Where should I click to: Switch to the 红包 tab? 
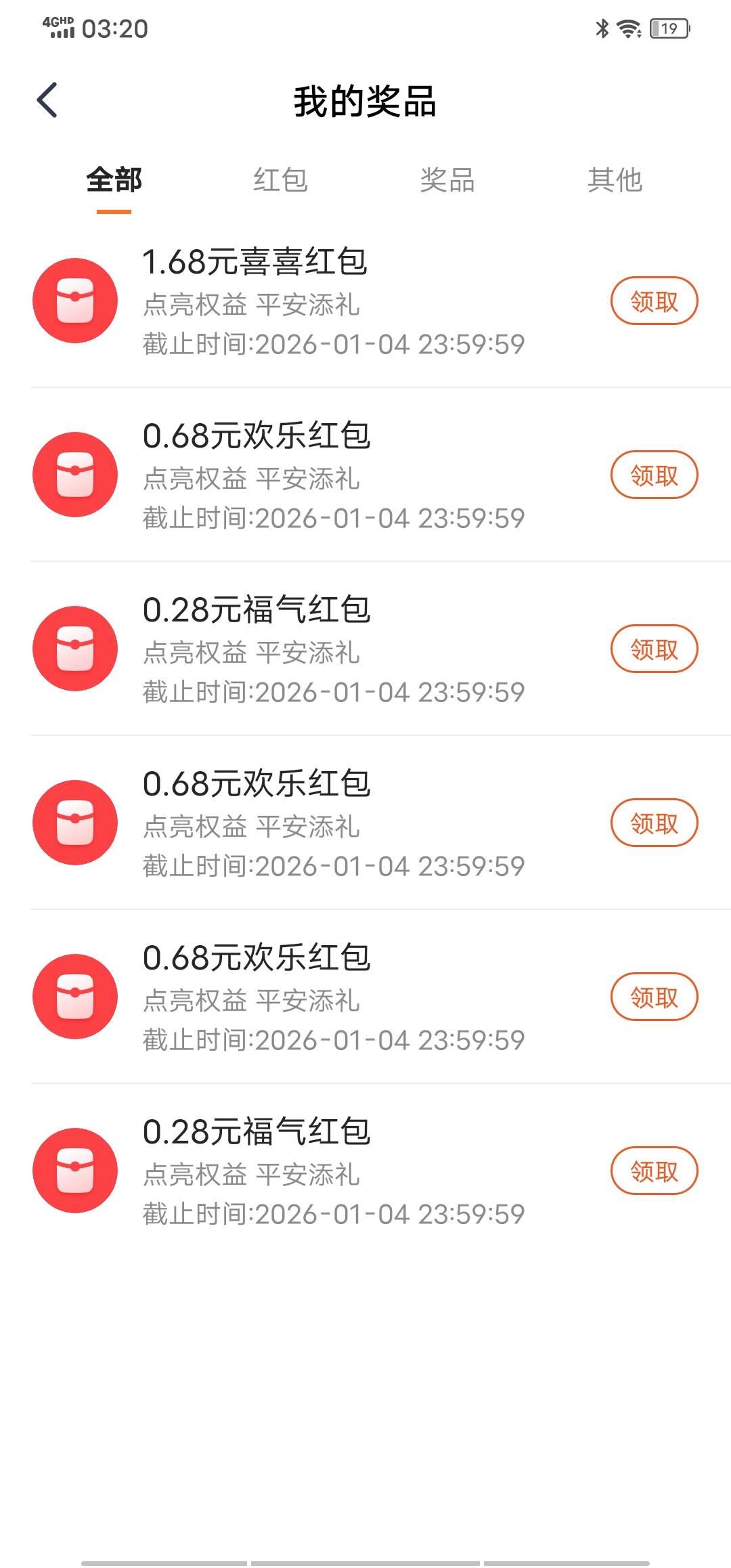click(x=280, y=180)
